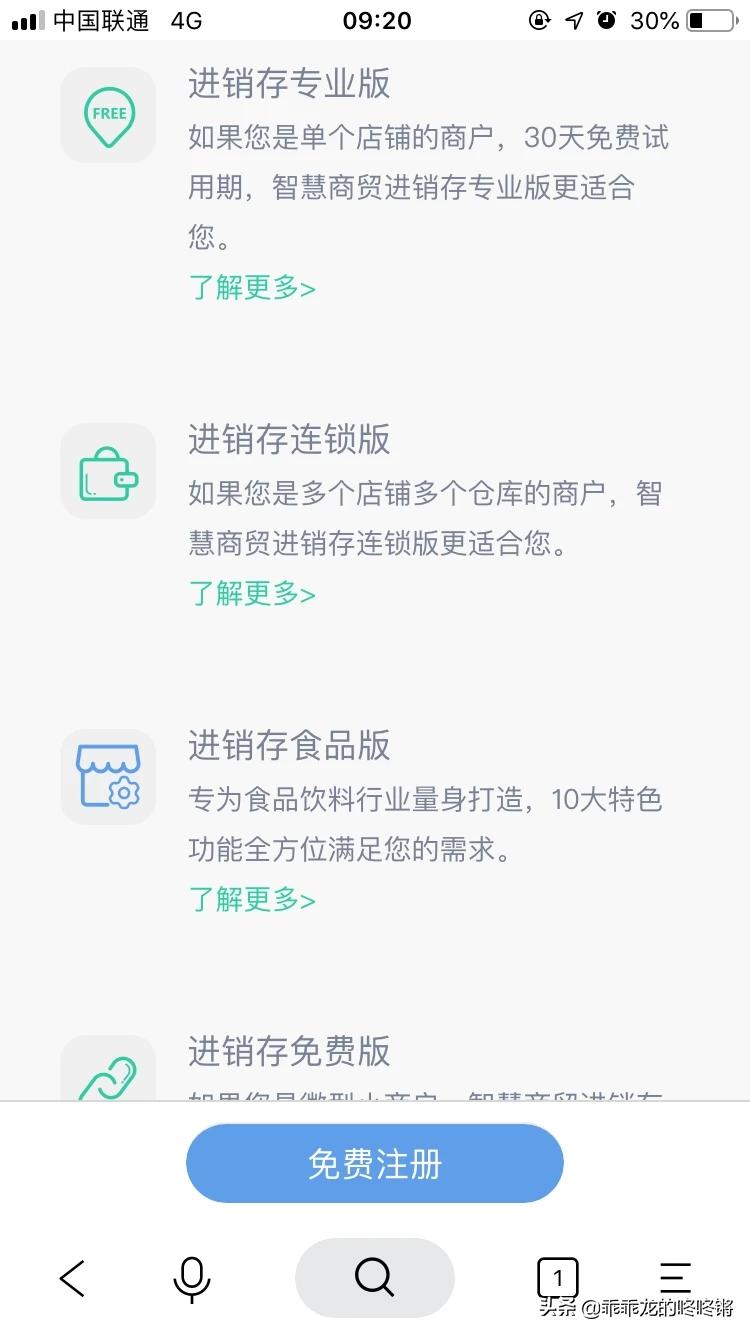The image size is (750, 1334).
Task: Go back in the browser
Action: tap(72, 1278)
